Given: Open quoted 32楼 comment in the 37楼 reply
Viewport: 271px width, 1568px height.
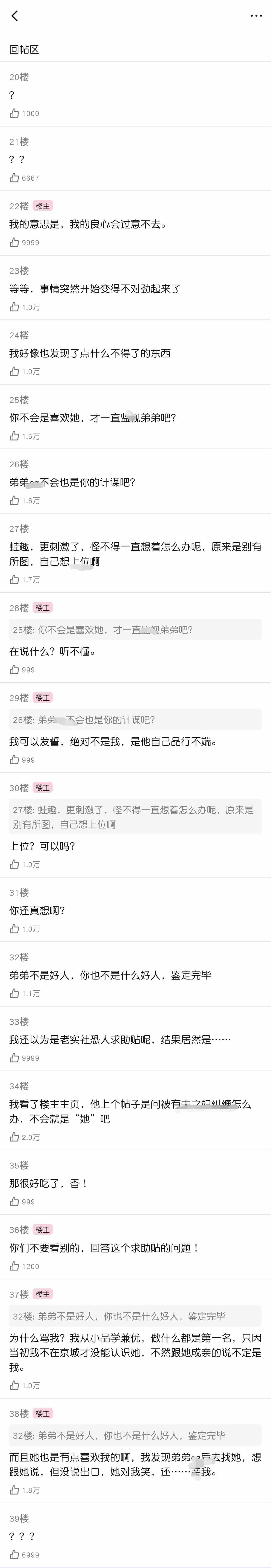Looking at the screenshot, I should tap(135, 1316).
